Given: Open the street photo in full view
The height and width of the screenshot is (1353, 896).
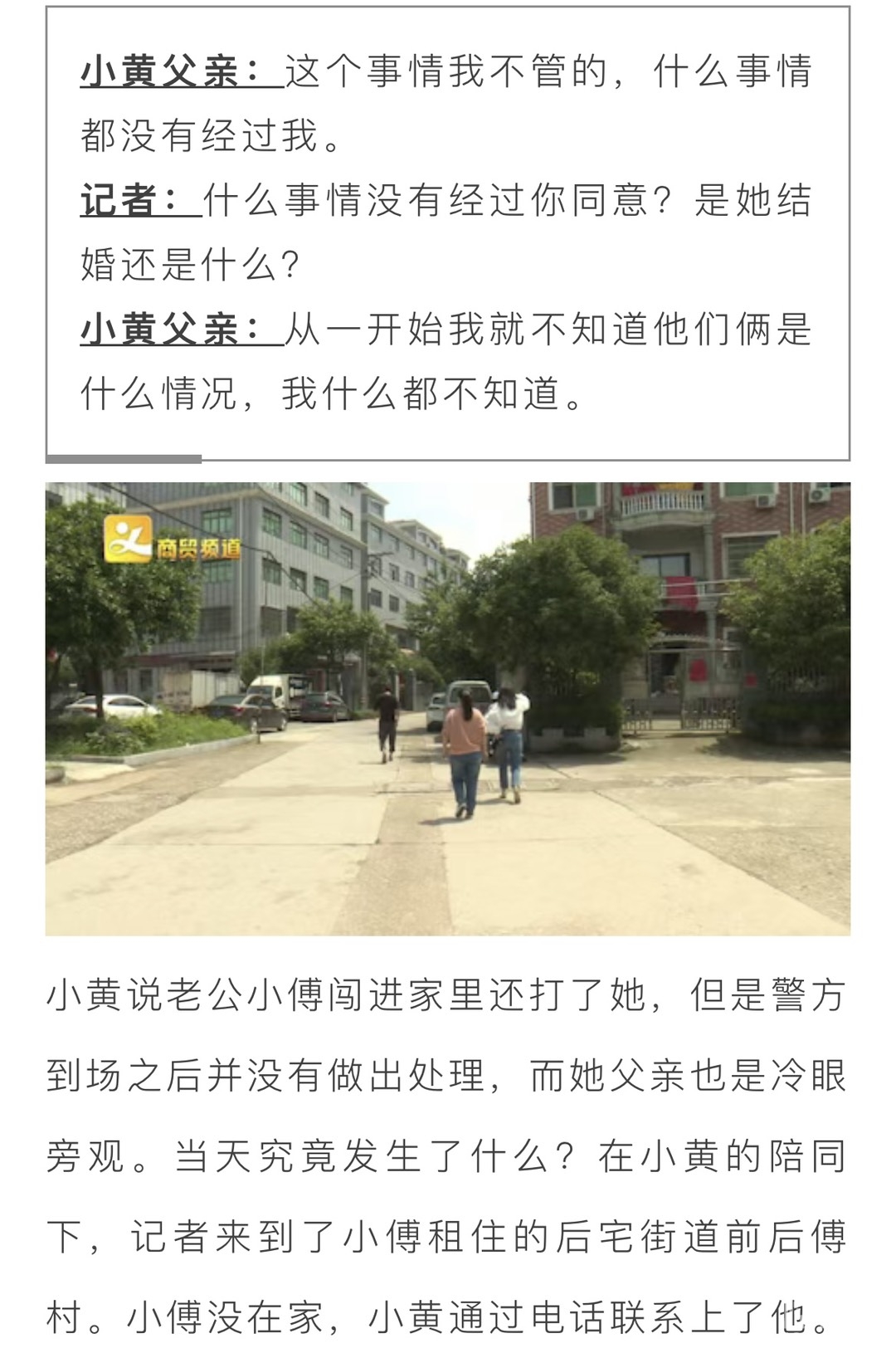Looking at the screenshot, I should (x=448, y=708).
